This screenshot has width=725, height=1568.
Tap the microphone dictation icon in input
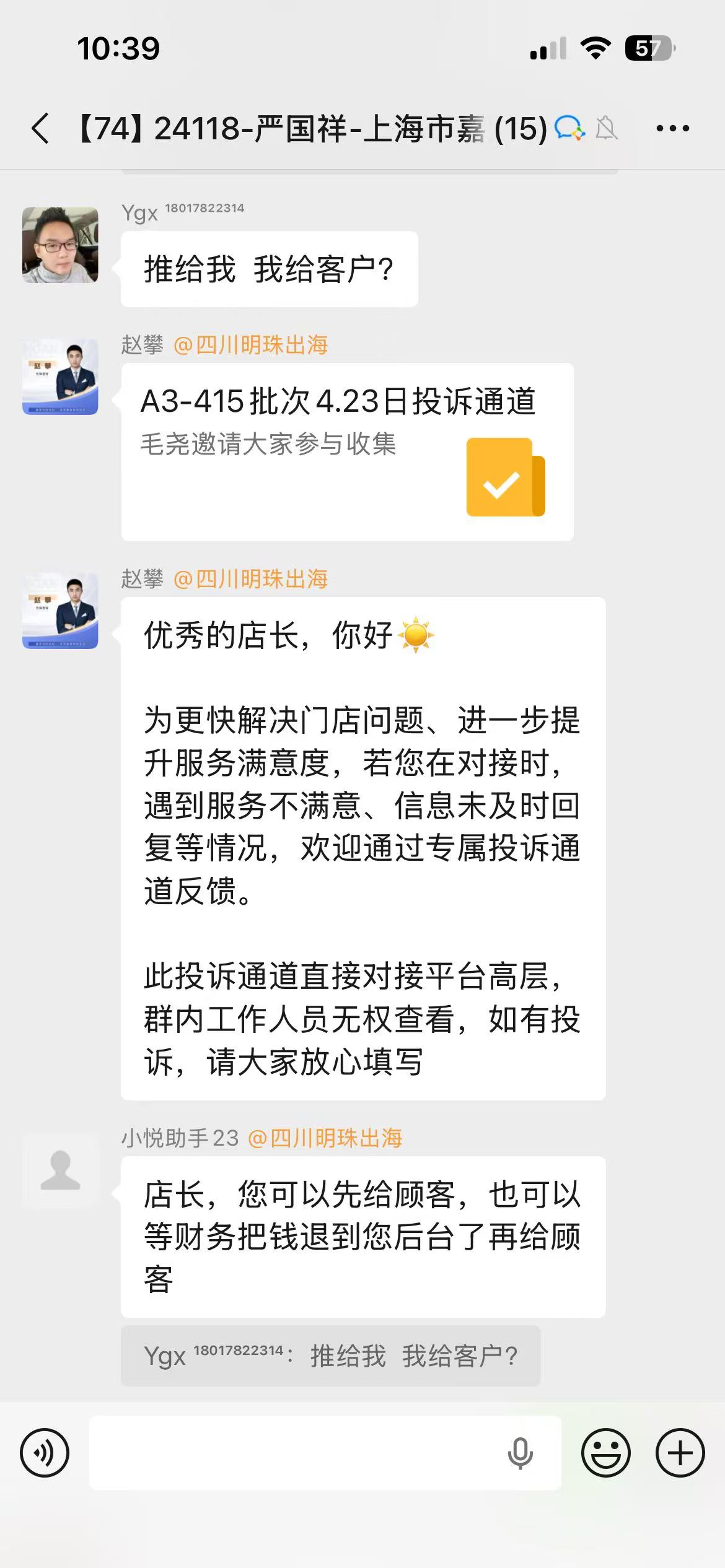pos(520,1453)
